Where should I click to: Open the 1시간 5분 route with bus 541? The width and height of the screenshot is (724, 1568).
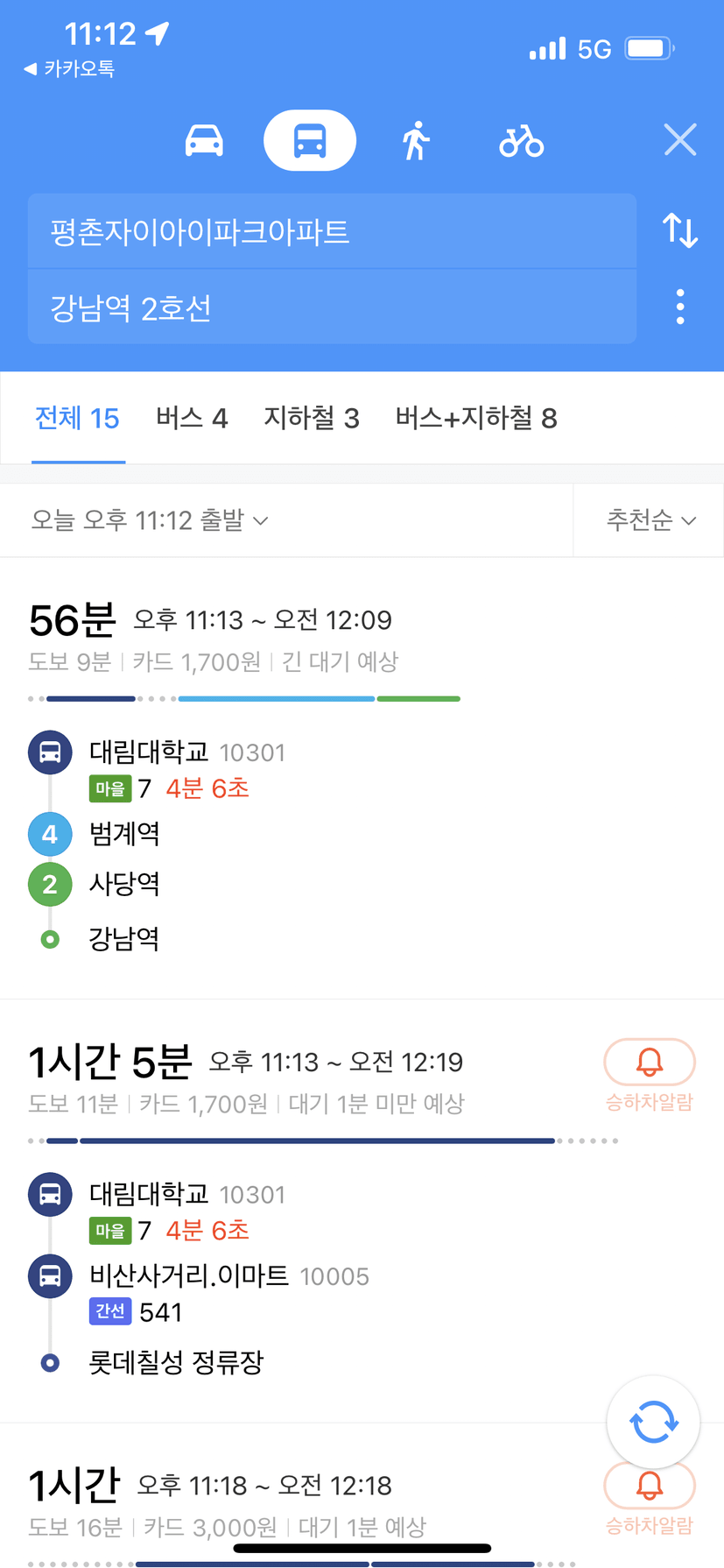[x=362, y=1211]
